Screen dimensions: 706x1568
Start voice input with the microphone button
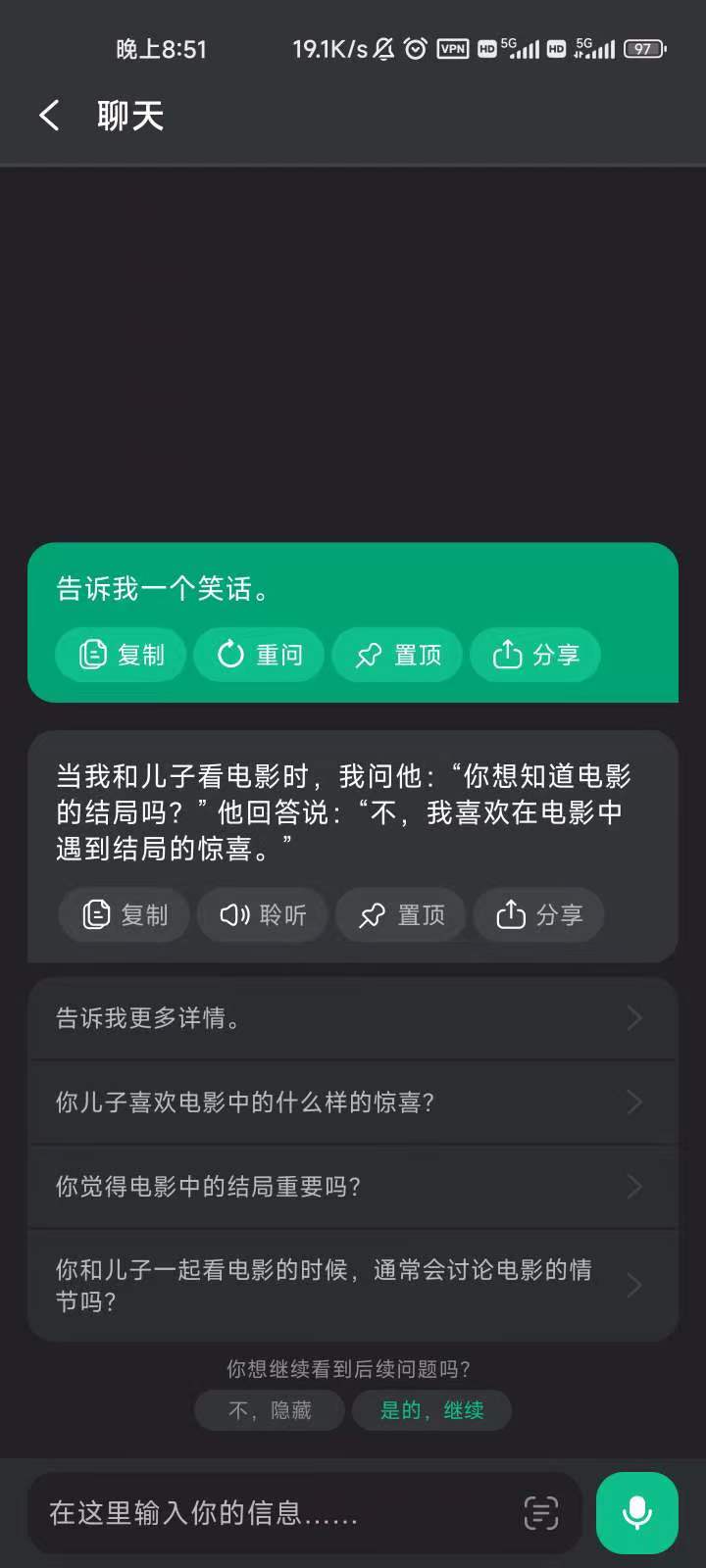(637, 1513)
